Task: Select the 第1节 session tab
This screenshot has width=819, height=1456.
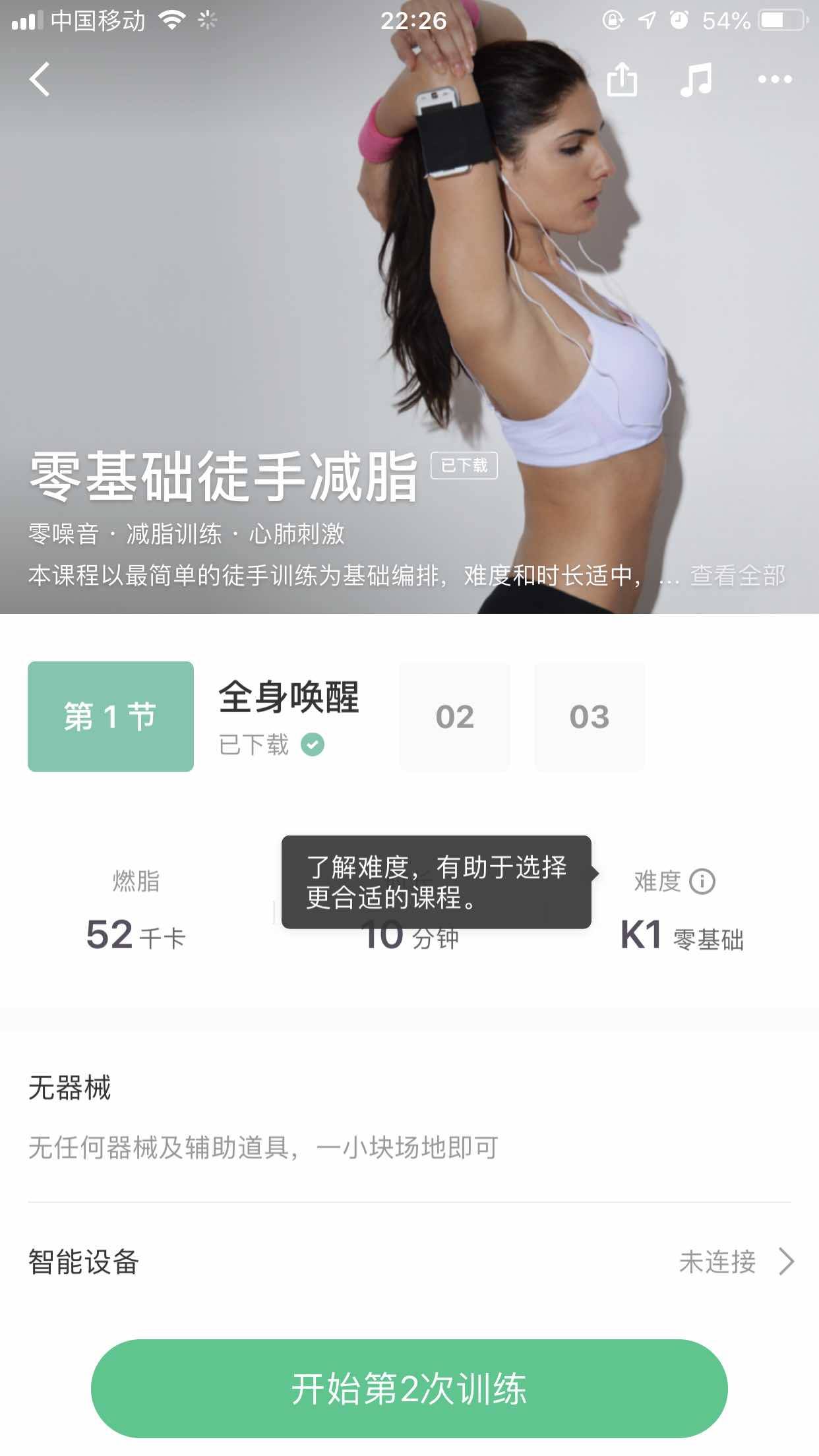Action: point(111,717)
